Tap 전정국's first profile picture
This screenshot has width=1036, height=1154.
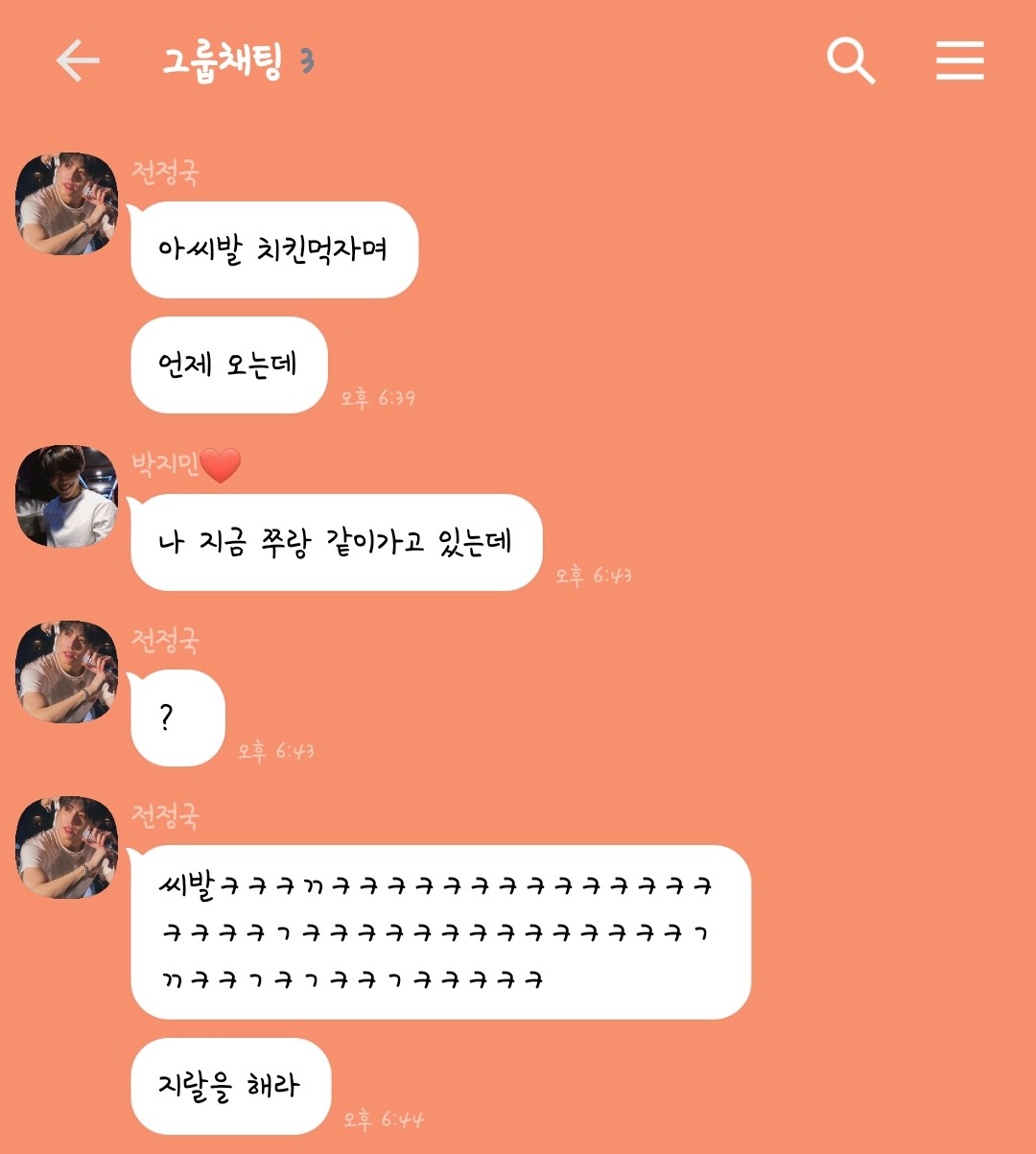66,202
